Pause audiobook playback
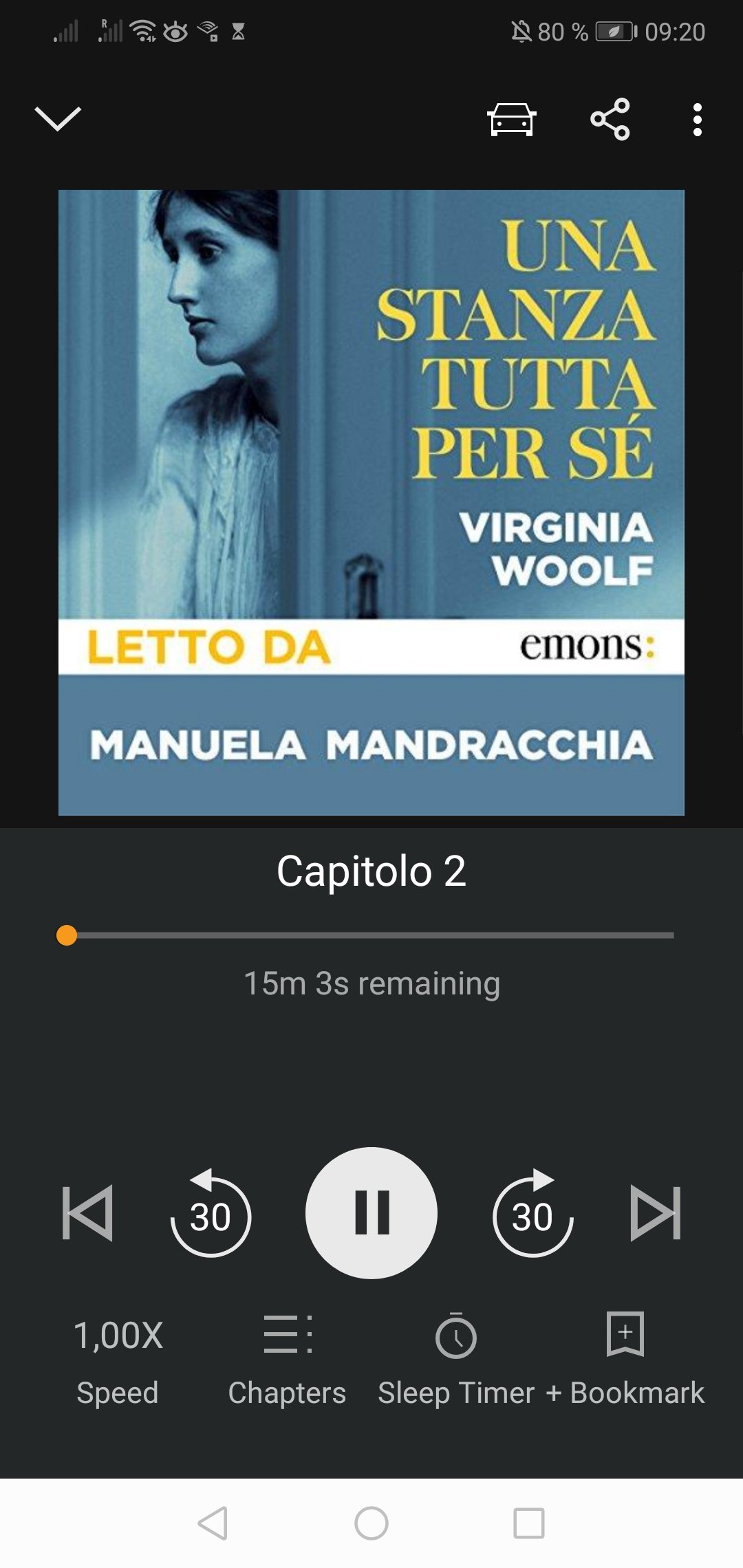This screenshot has width=743, height=1568. (x=371, y=1213)
